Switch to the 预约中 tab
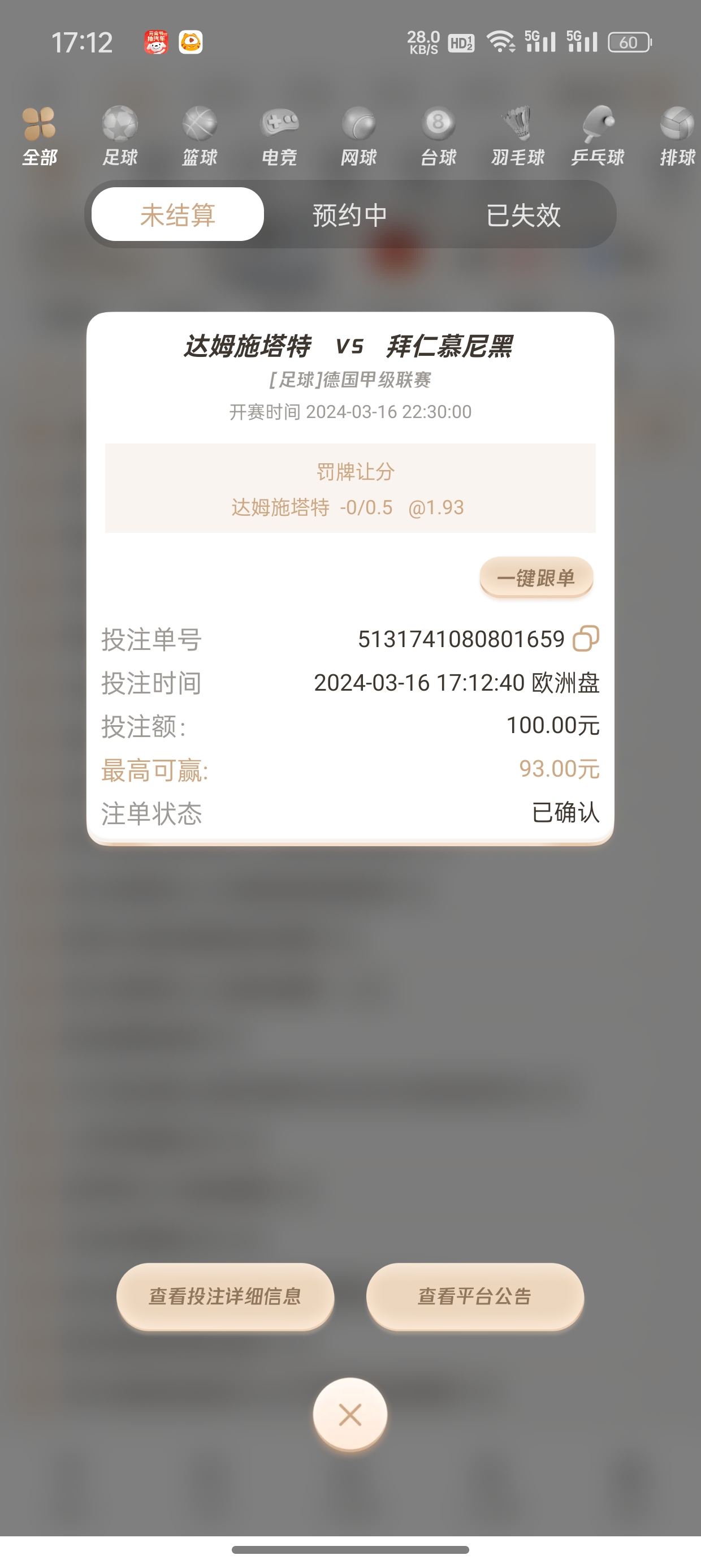 pos(350,215)
